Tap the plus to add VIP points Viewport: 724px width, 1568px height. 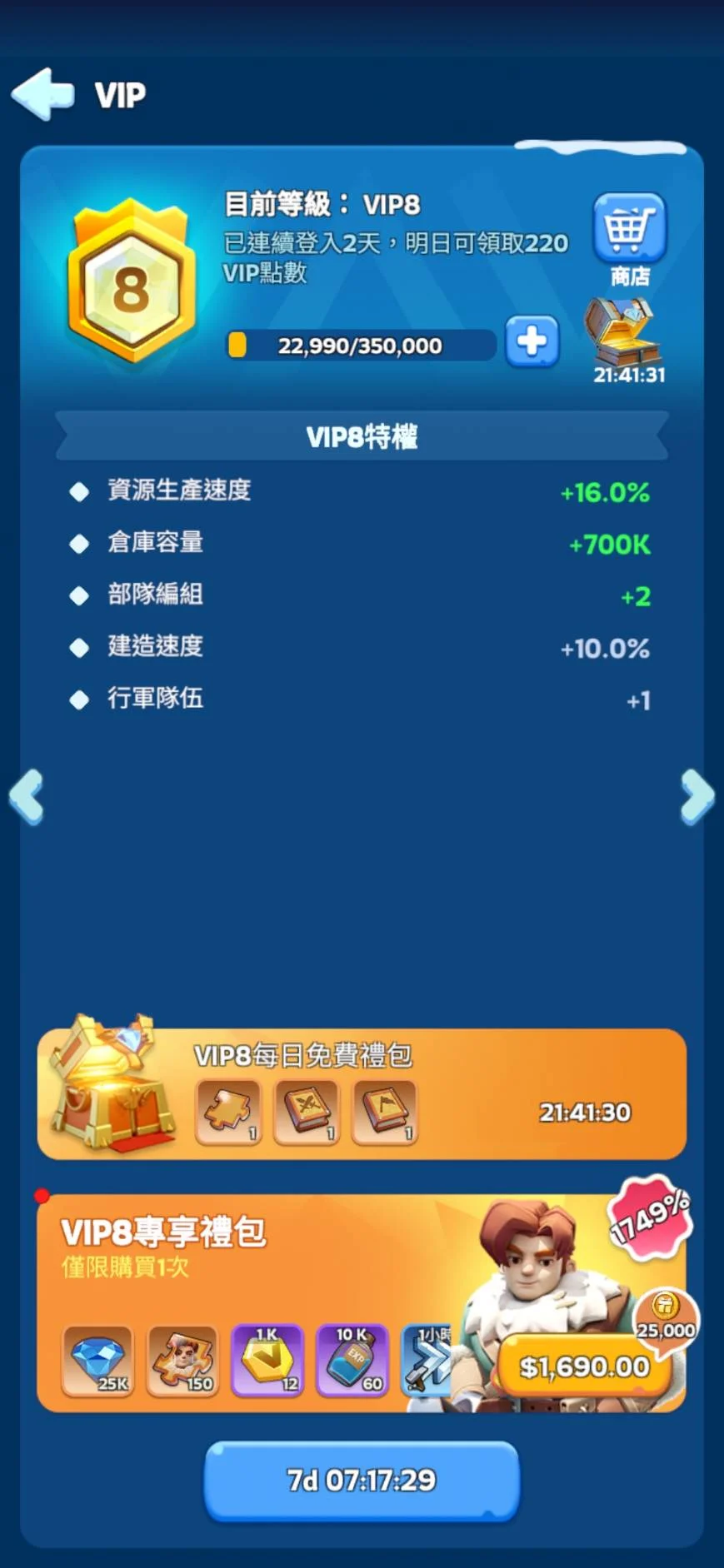532,341
